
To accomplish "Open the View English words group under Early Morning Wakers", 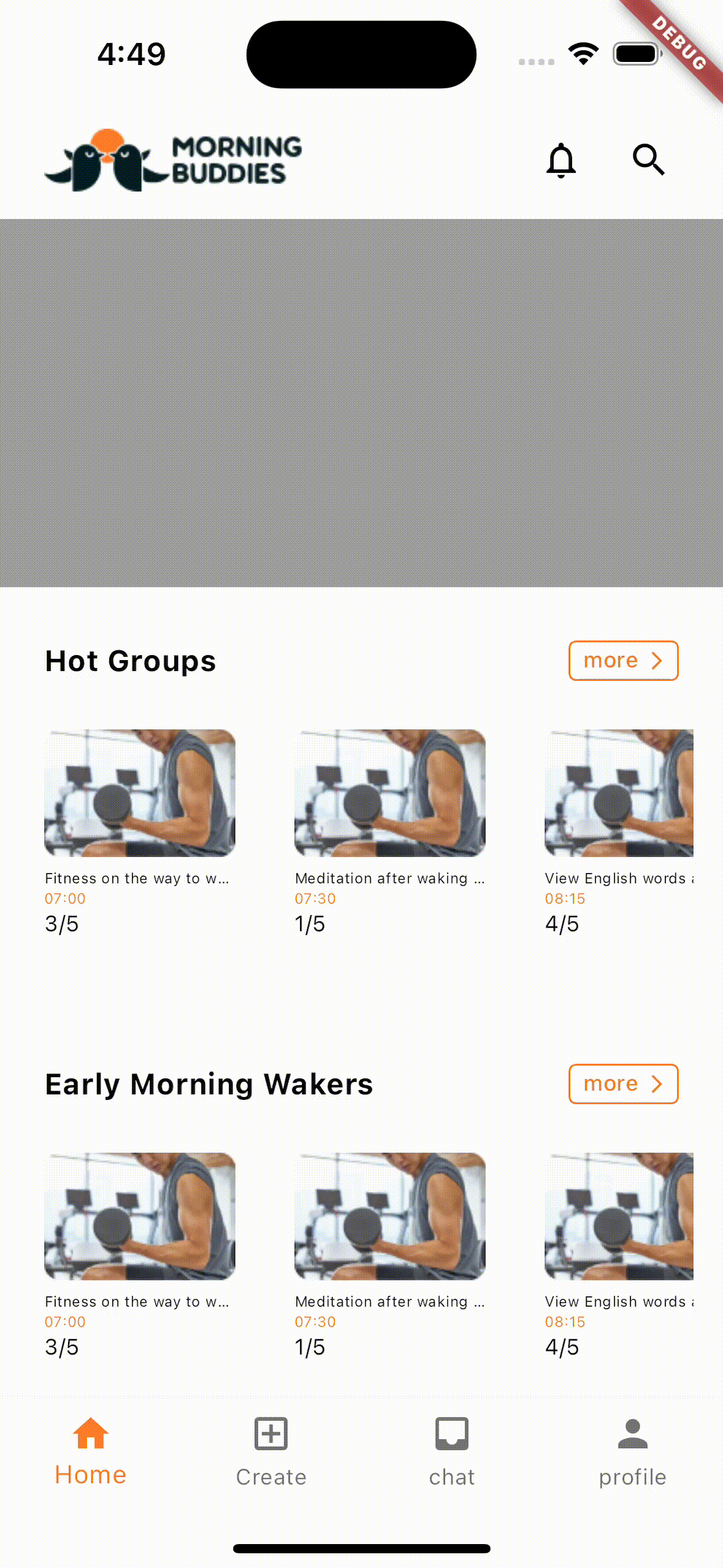I will coord(619,1216).
